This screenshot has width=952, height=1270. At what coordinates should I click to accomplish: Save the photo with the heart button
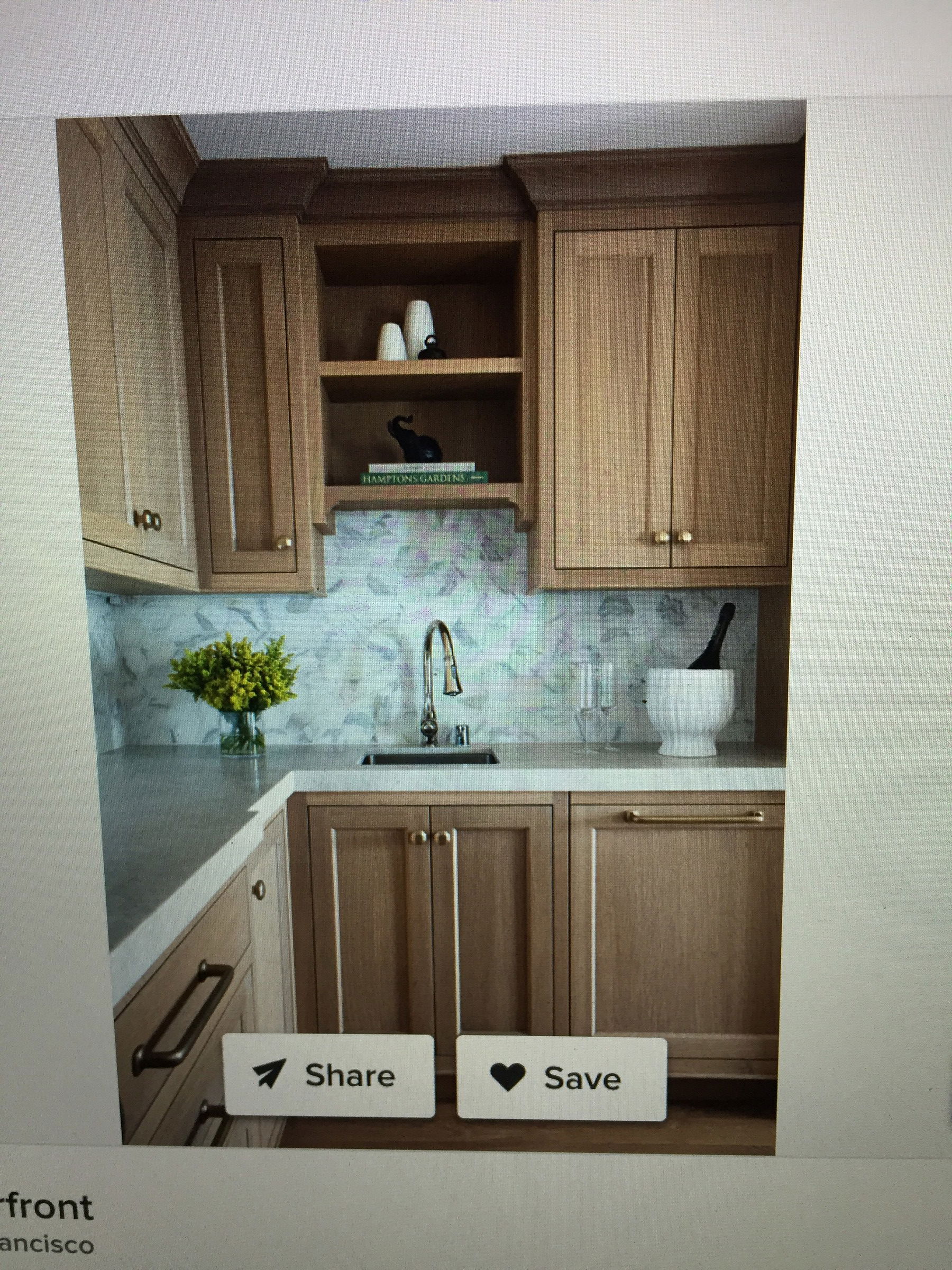pyautogui.click(x=561, y=1078)
